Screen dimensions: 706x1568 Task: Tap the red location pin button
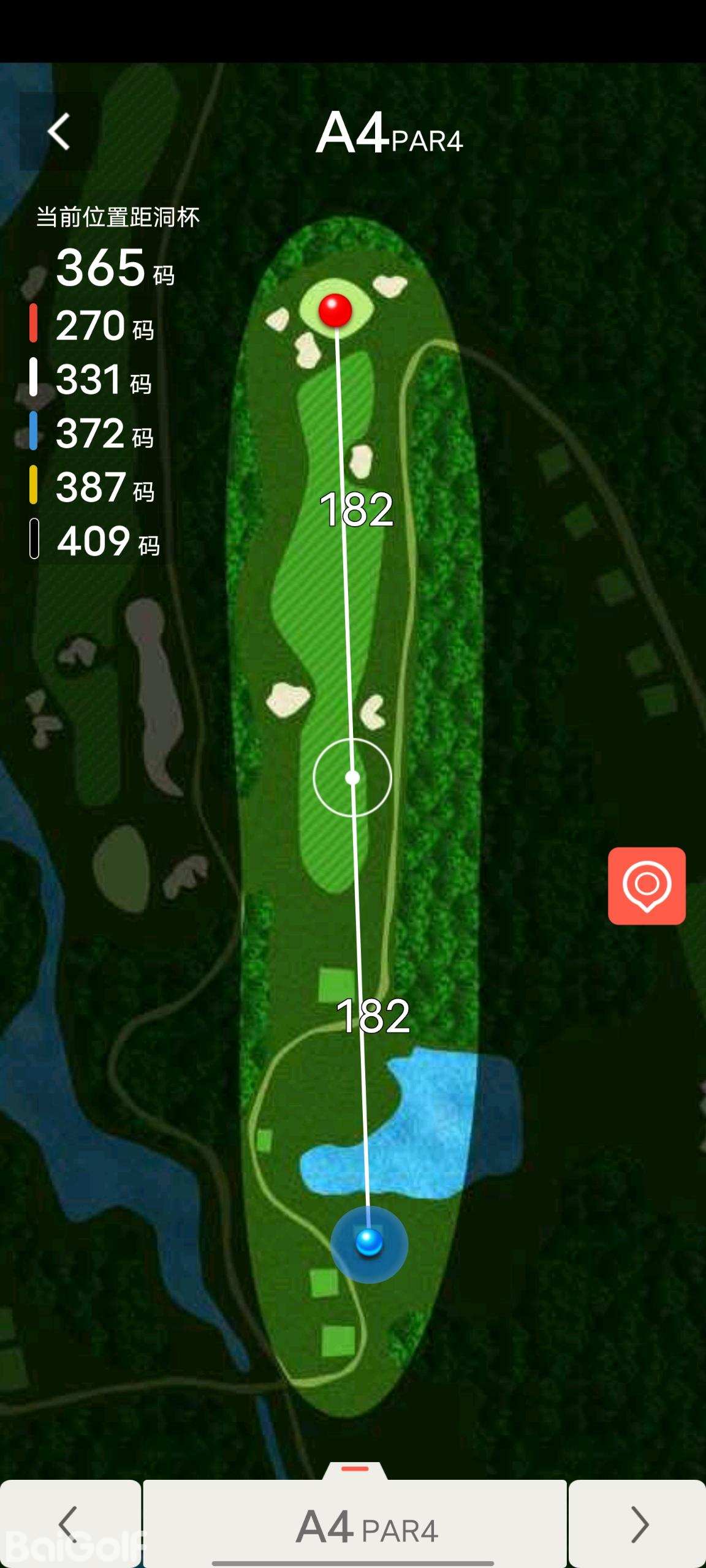tap(647, 886)
